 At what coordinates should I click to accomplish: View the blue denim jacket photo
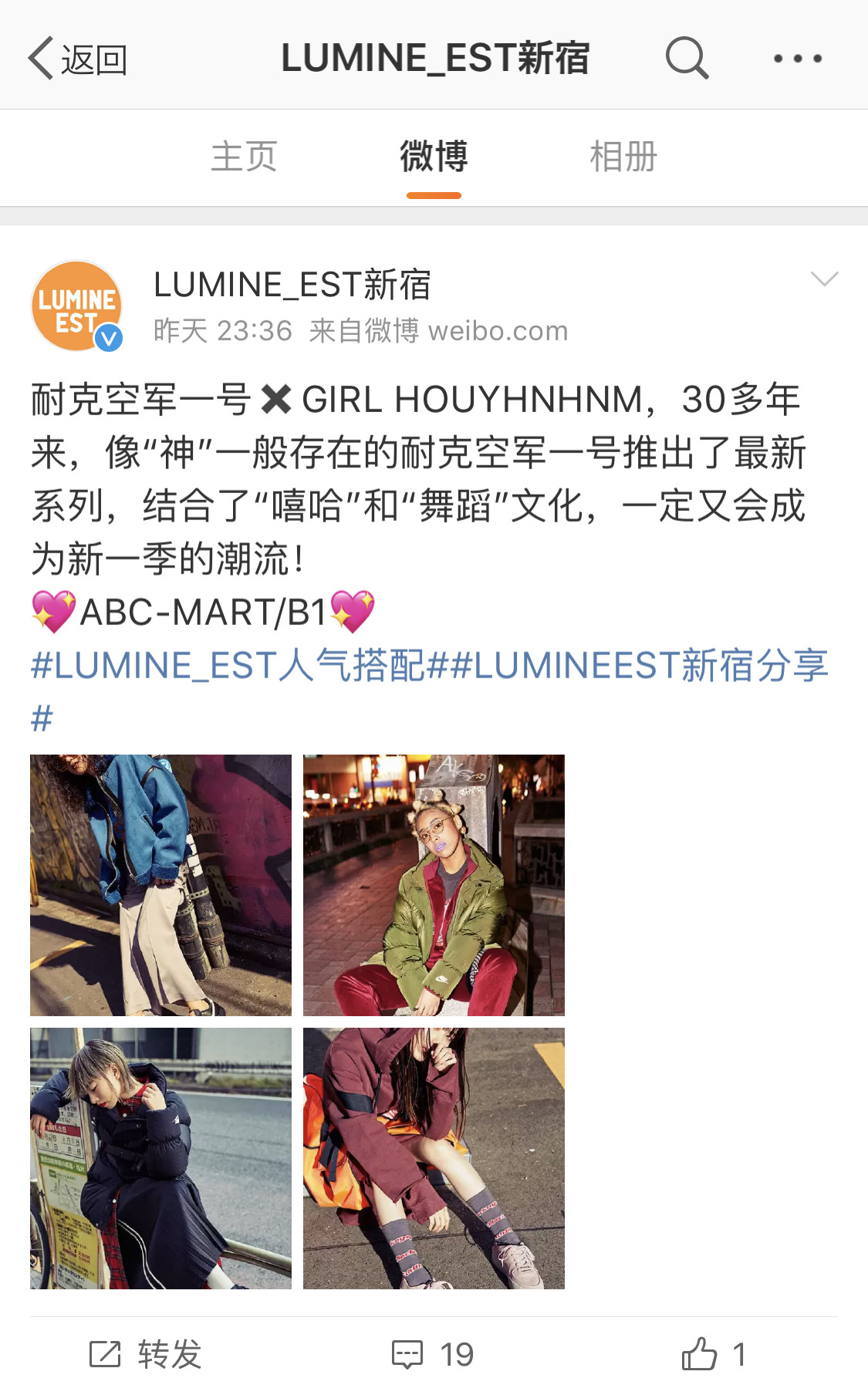[160, 885]
